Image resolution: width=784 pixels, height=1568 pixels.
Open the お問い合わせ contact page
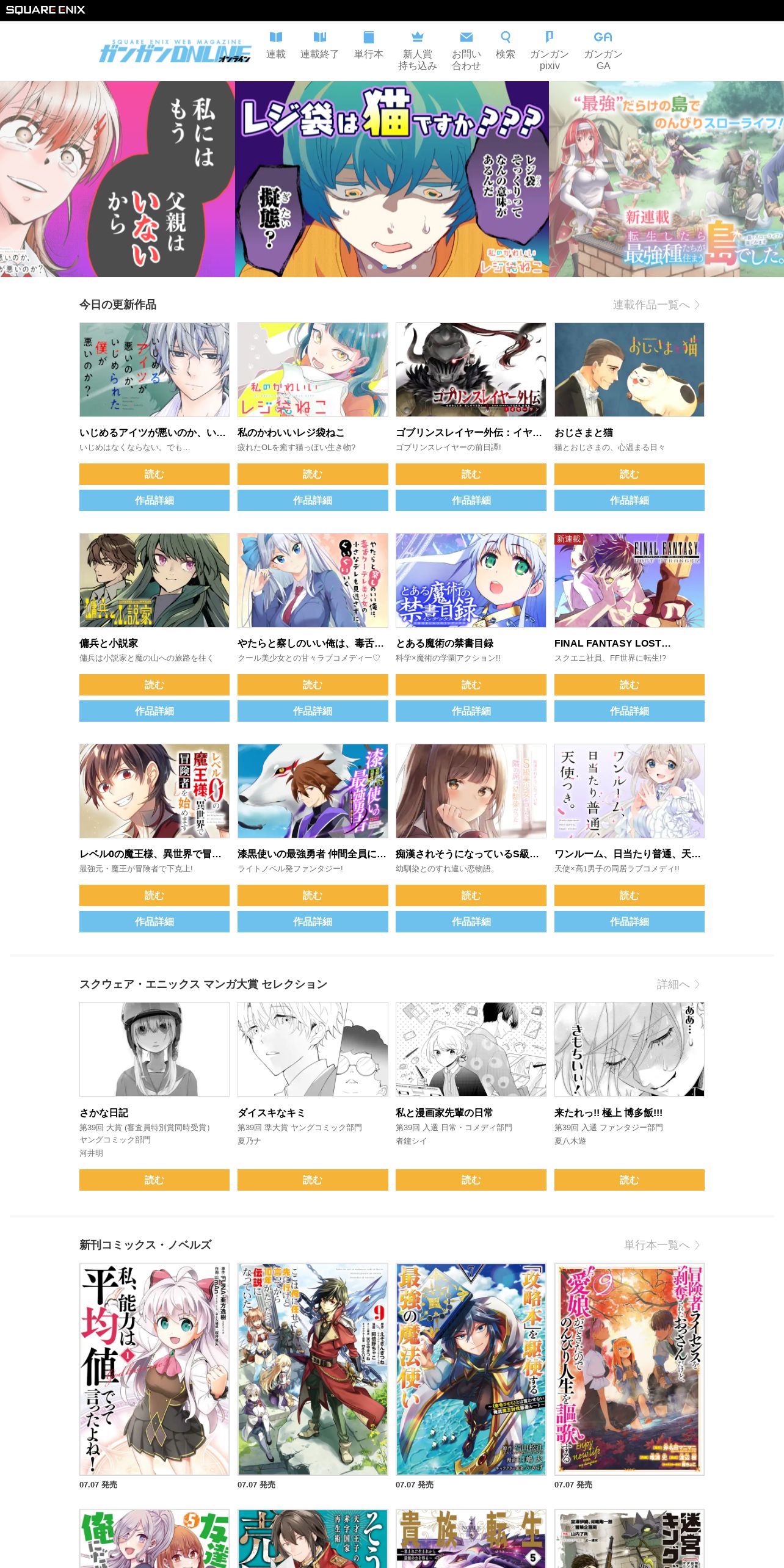pos(466,51)
